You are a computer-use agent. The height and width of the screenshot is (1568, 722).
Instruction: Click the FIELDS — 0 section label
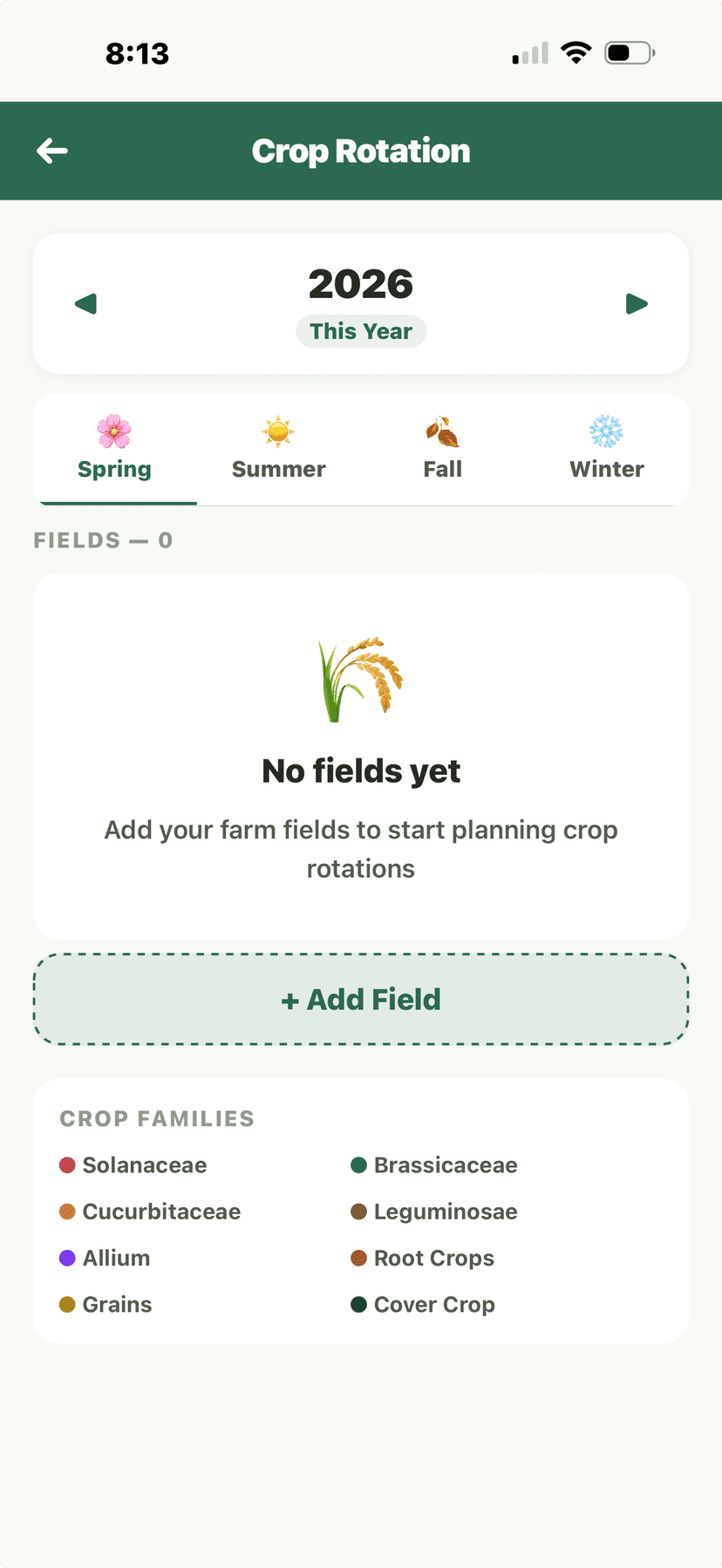click(x=104, y=540)
